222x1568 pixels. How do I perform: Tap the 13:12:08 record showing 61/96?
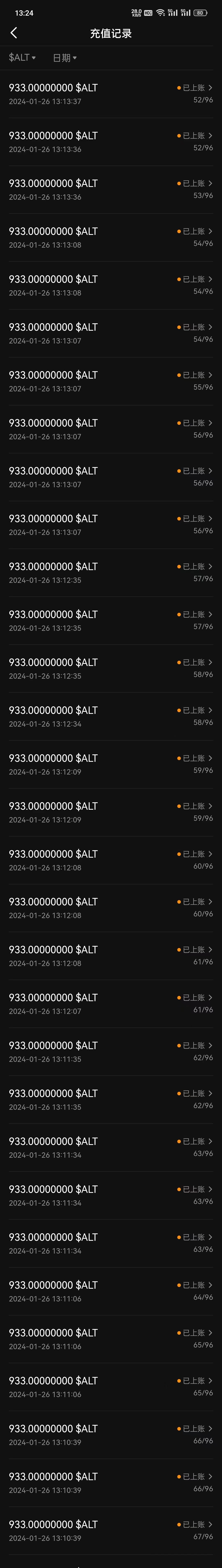tap(111, 956)
